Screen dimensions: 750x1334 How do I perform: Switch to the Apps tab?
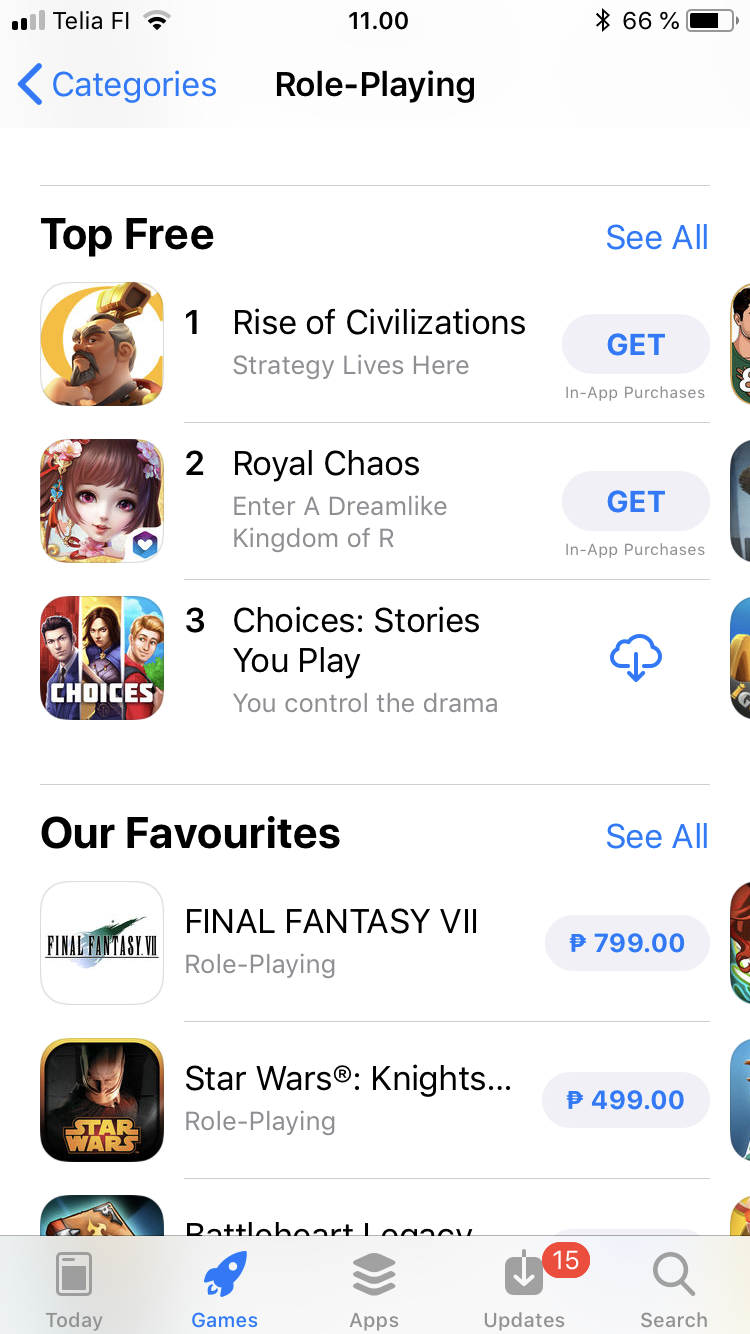pos(374,1289)
